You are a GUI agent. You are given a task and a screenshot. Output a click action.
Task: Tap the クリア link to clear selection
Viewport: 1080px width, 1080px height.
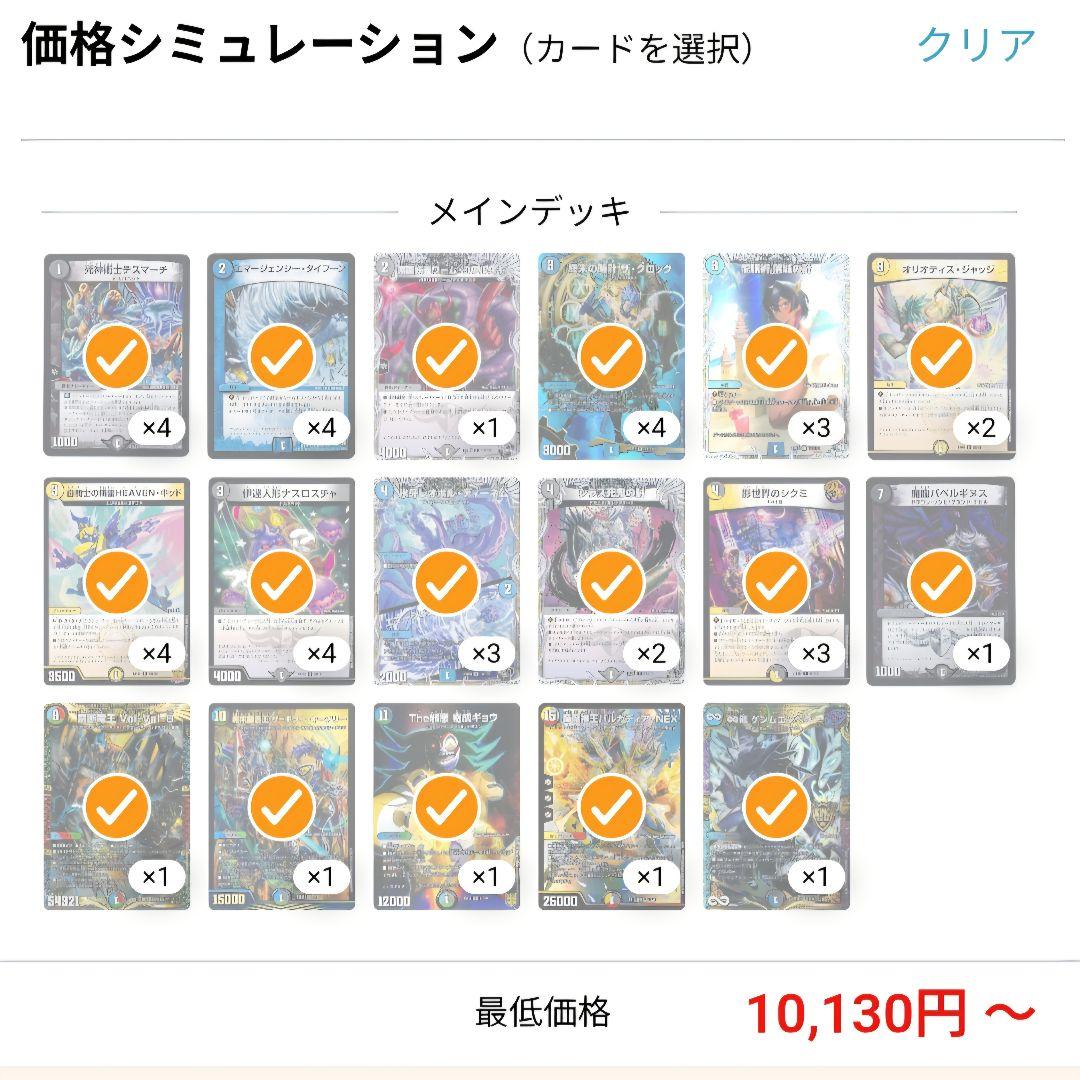[976, 46]
